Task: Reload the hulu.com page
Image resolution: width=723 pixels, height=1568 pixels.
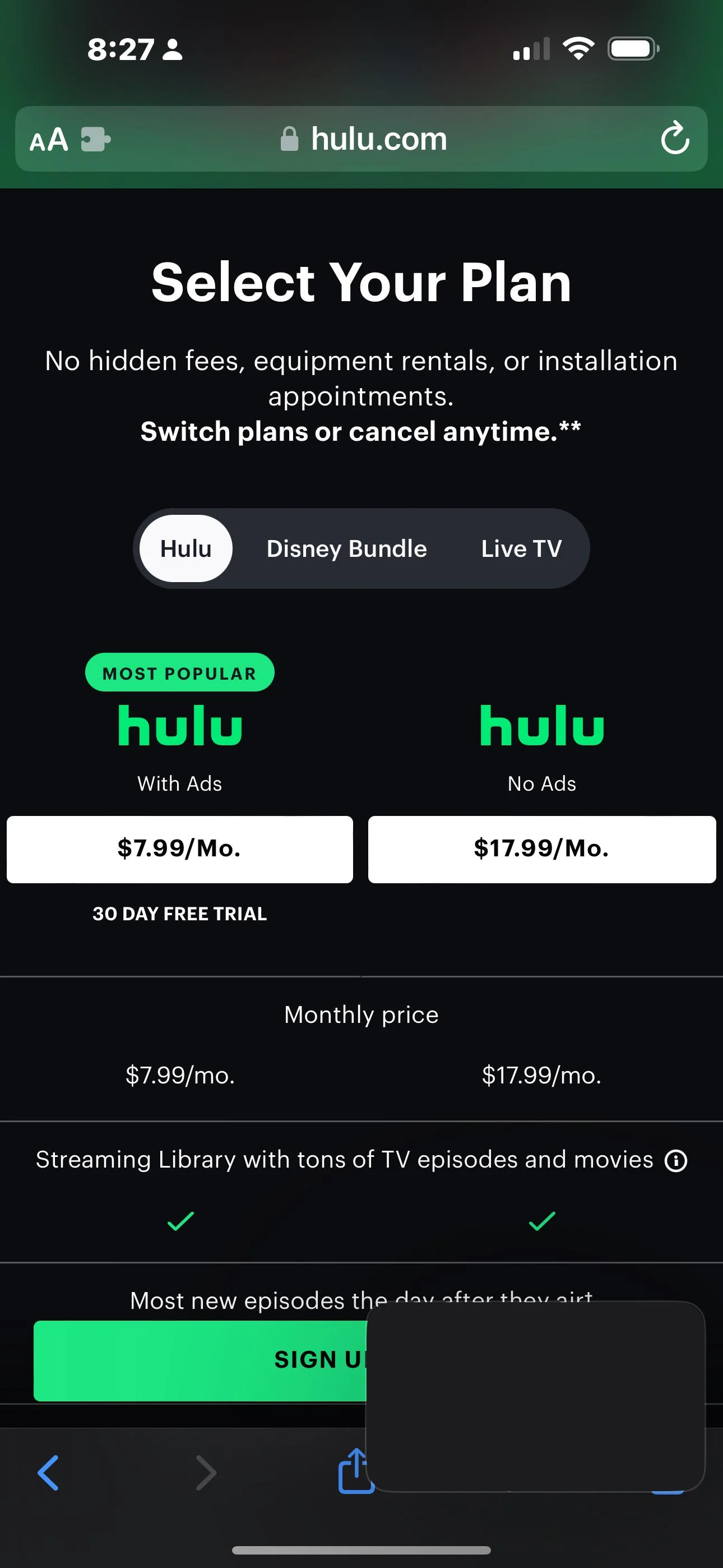Action: 675,139
